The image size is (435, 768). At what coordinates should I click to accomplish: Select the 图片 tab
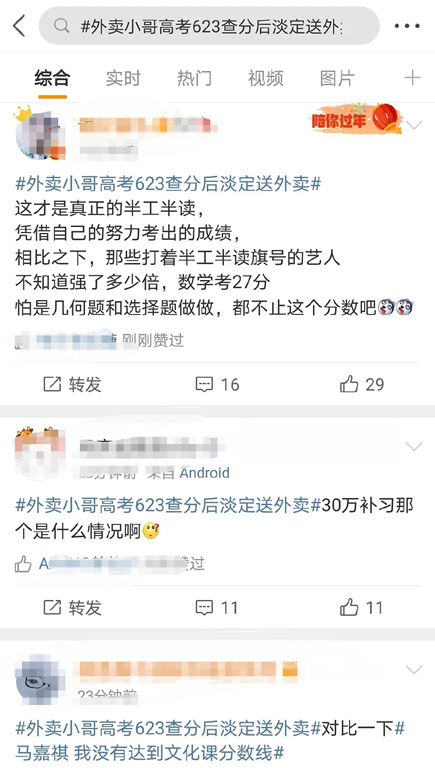pos(338,78)
